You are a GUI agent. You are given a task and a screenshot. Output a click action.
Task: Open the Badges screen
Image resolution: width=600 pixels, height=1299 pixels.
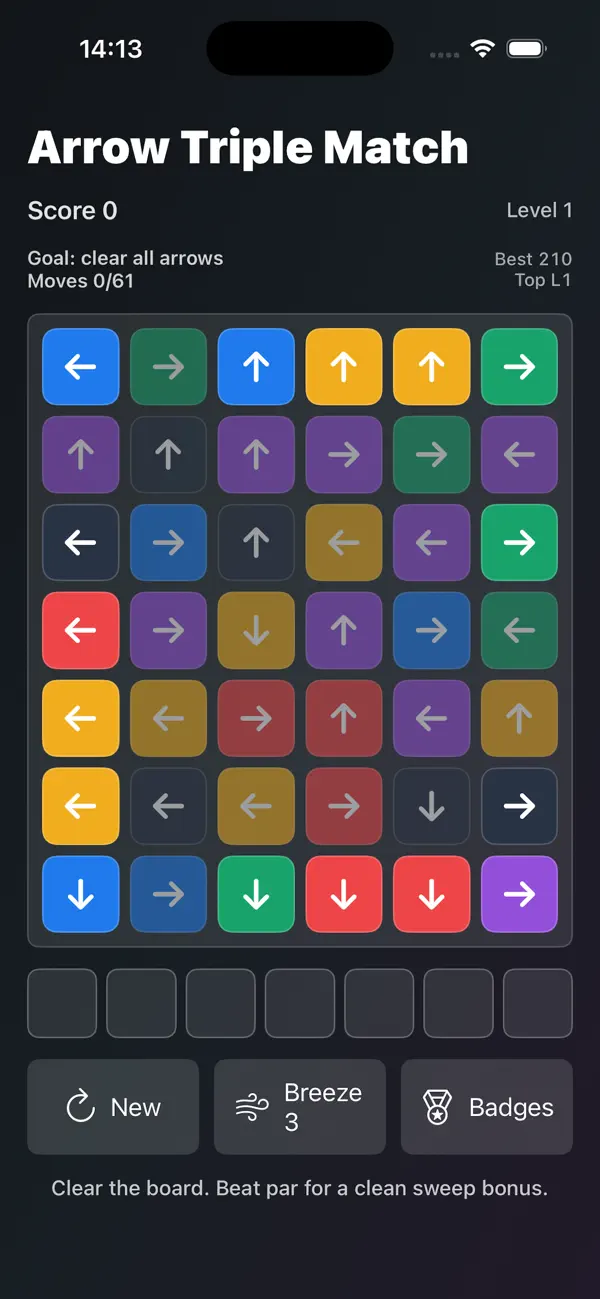click(487, 1107)
